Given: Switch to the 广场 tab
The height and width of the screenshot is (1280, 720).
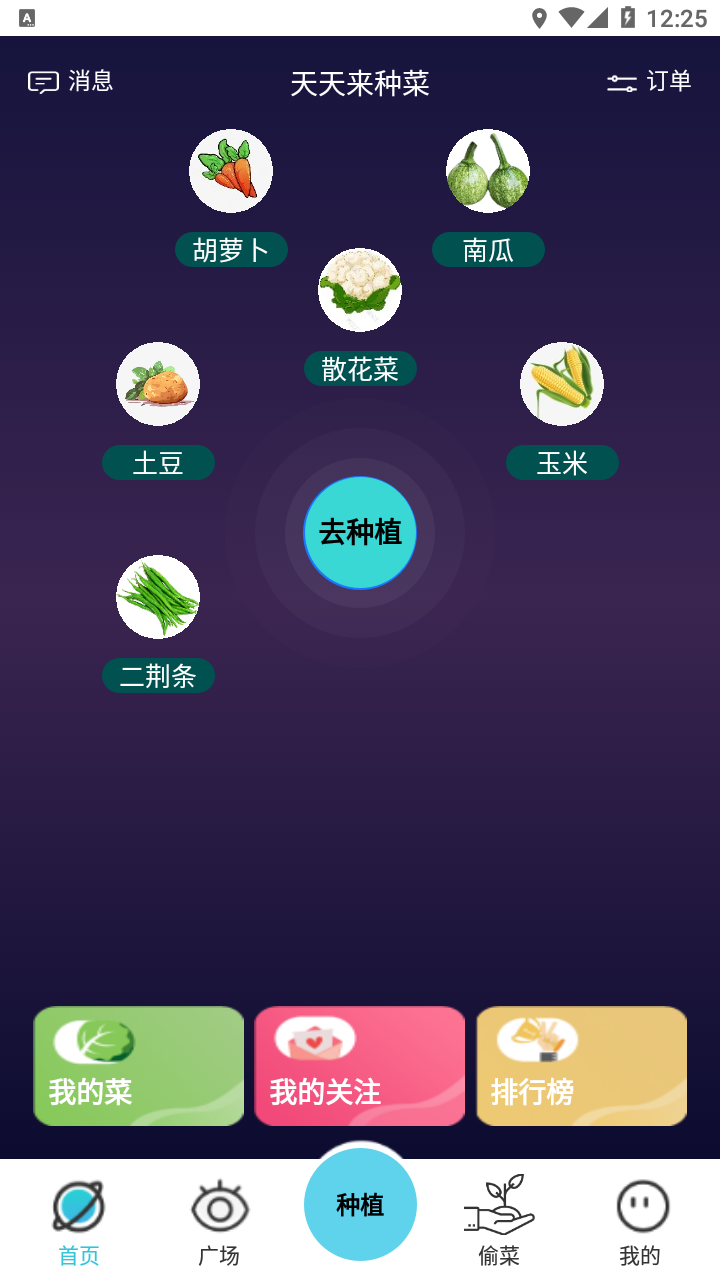Looking at the screenshot, I should click(219, 1222).
